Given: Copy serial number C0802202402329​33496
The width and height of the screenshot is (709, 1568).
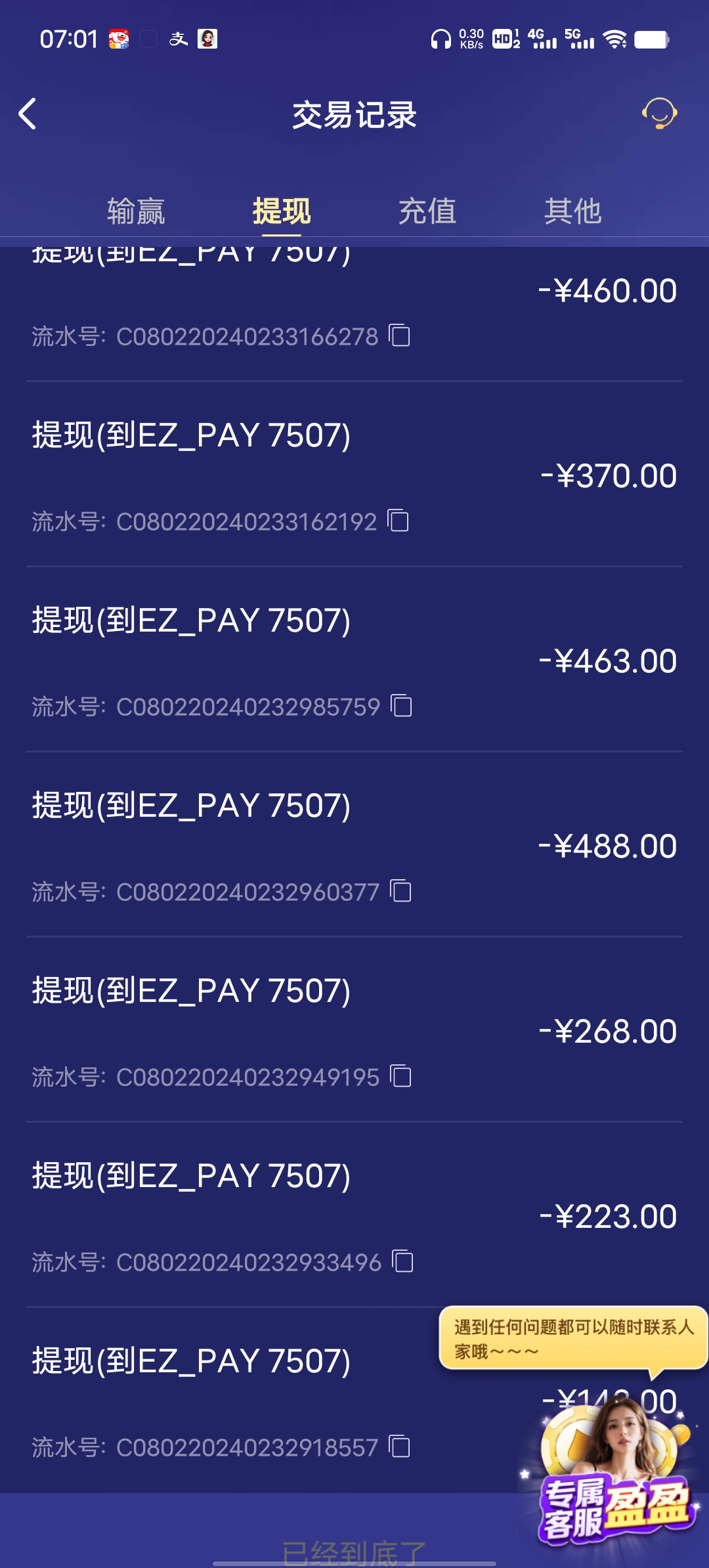Looking at the screenshot, I should click(x=402, y=1261).
